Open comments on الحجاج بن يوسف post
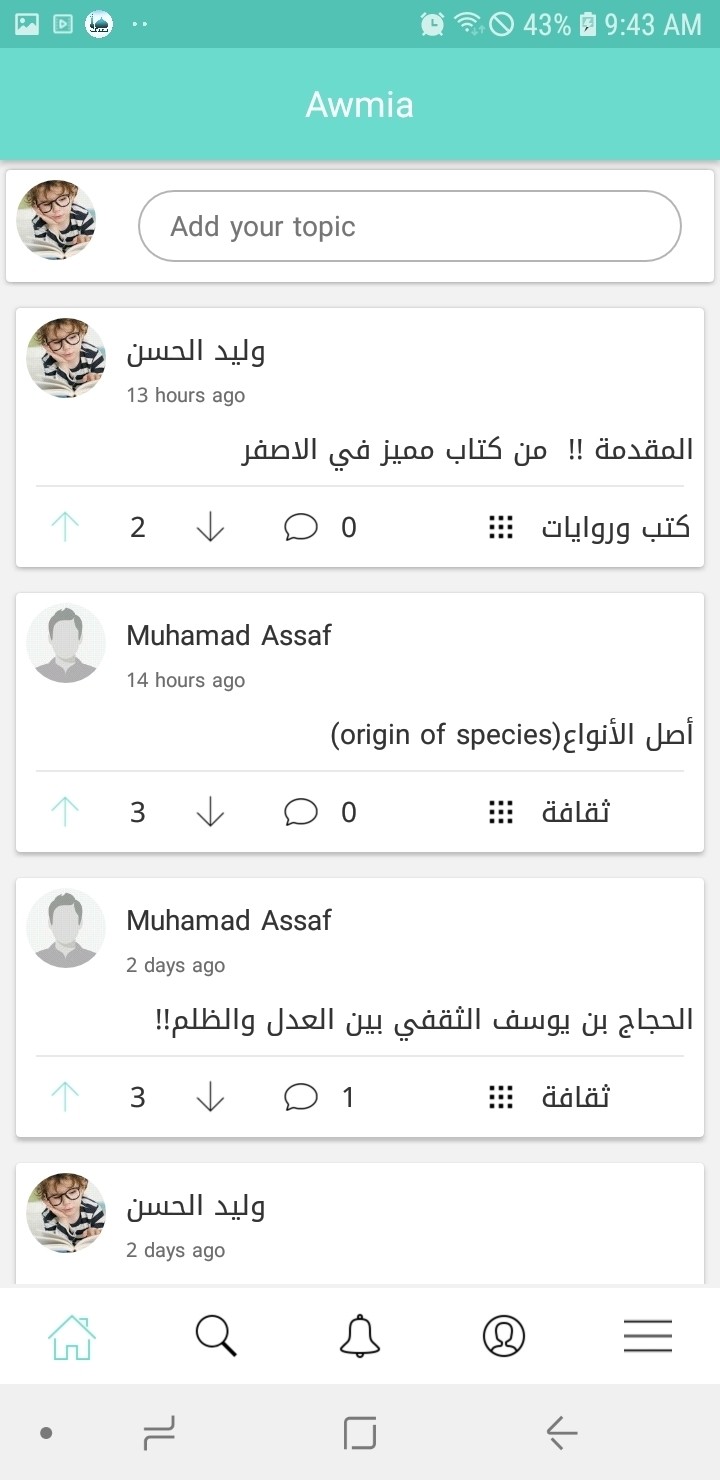The image size is (720, 1480). coord(301,1097)
